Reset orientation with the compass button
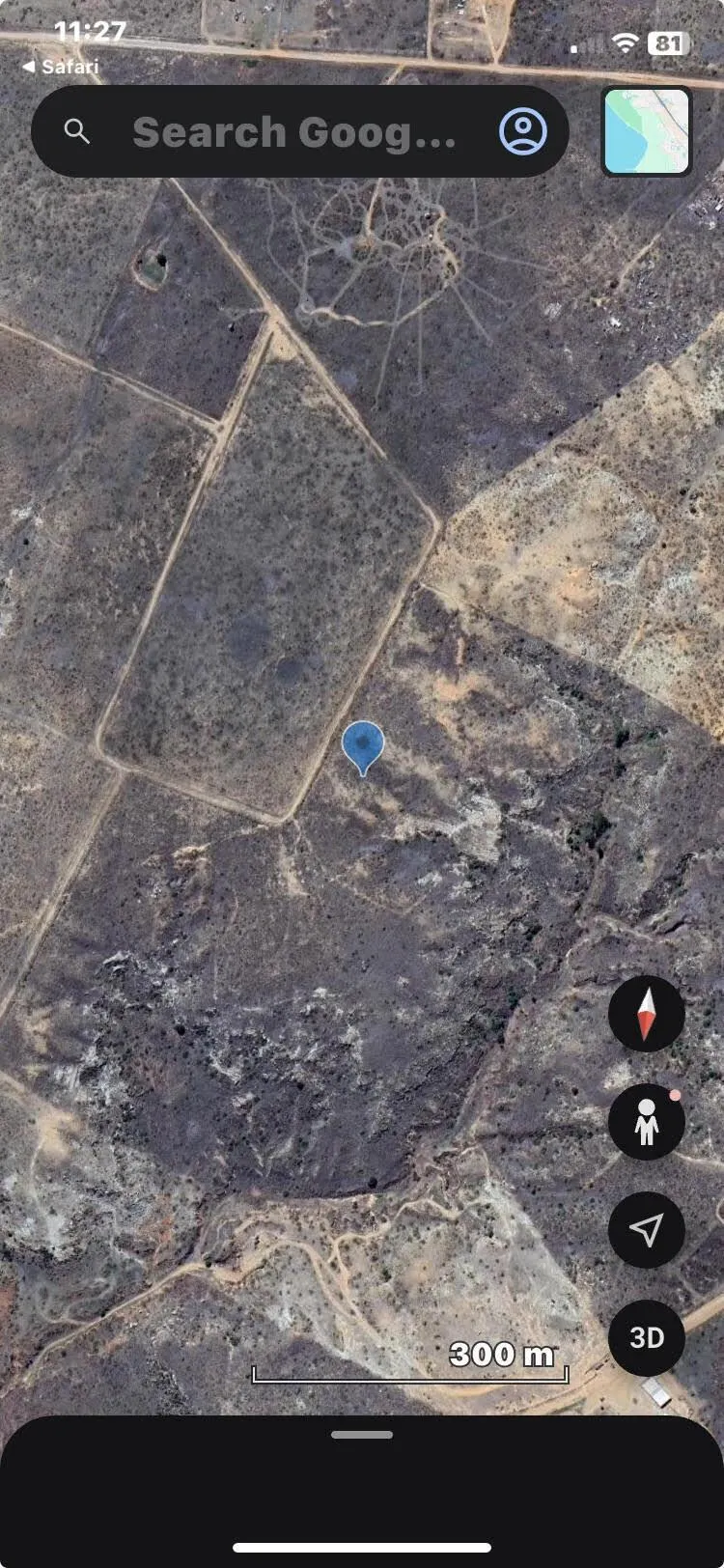 pos(646,1014)
